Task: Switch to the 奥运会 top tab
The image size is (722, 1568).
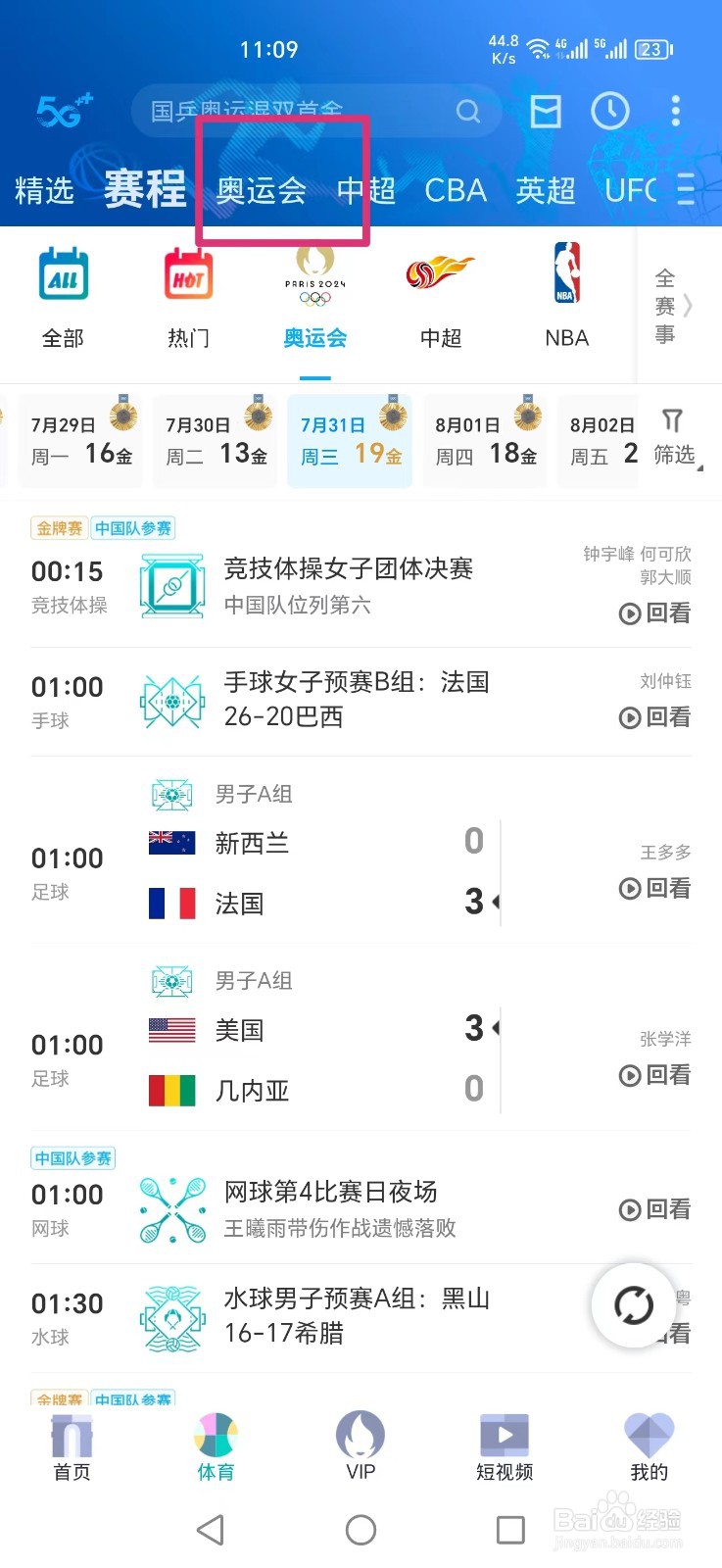Action: pos(262,189)
